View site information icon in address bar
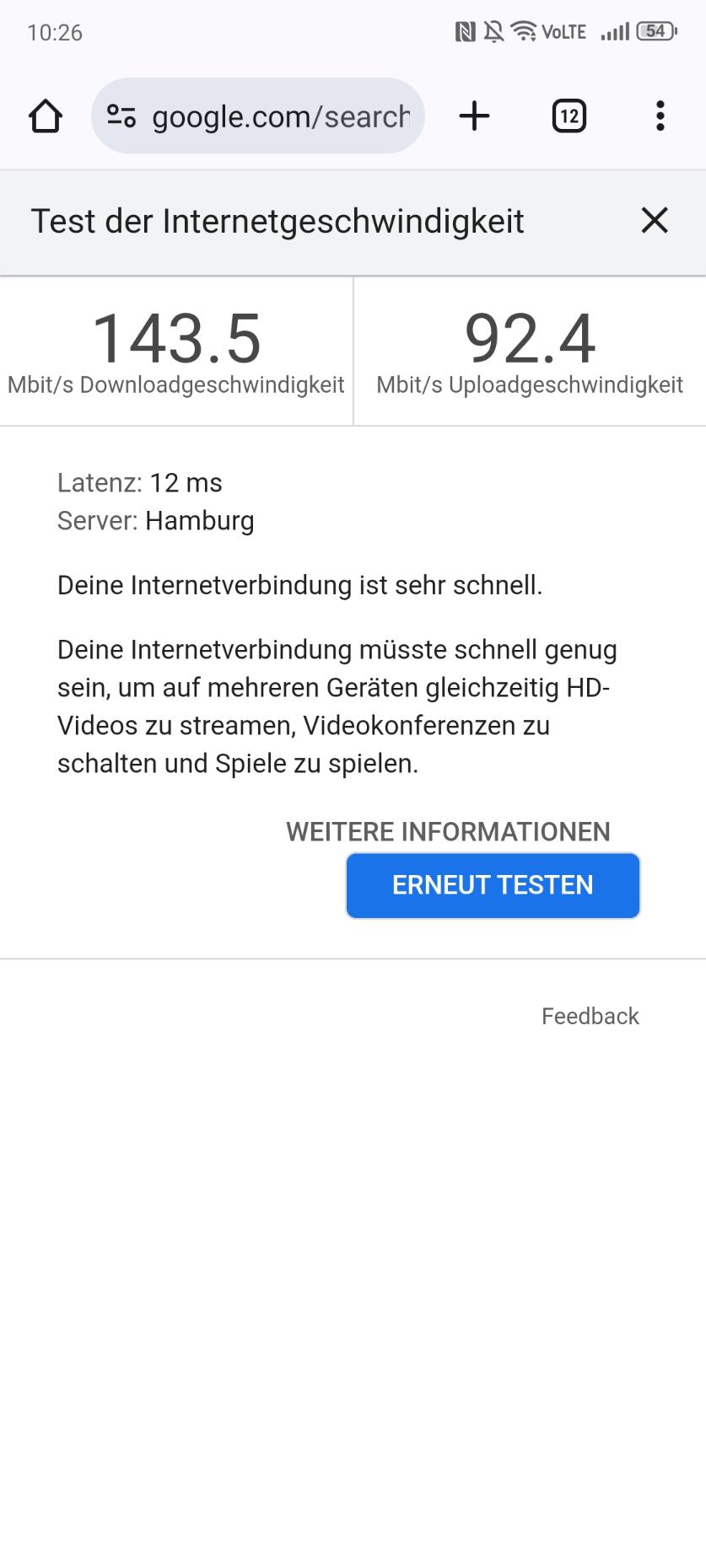The image size is (706, 1568). click(x=121, y=116)
